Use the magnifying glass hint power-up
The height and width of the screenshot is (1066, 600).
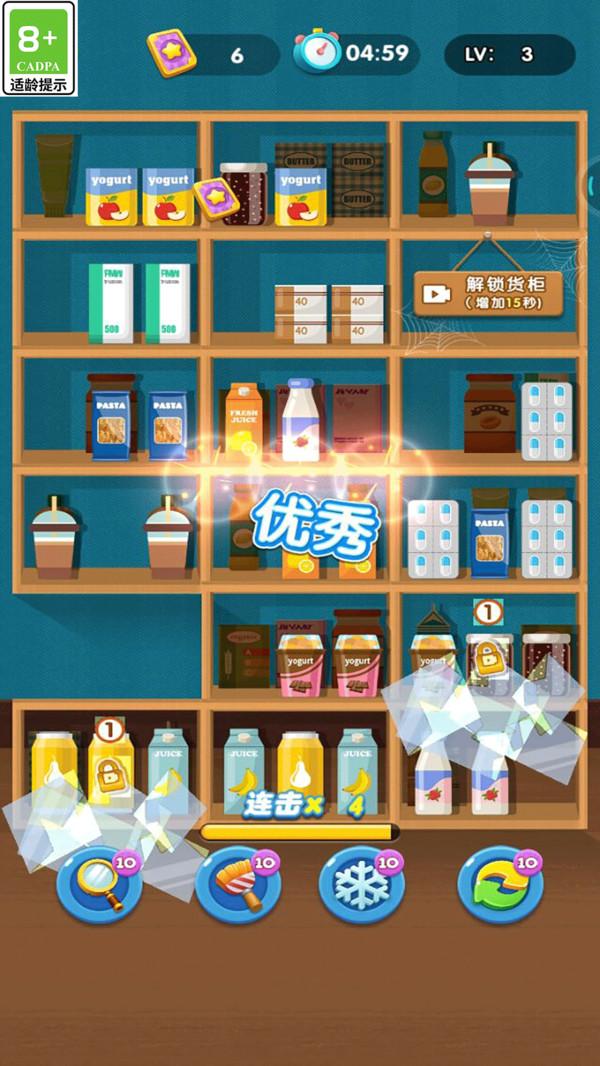point(98,885)
